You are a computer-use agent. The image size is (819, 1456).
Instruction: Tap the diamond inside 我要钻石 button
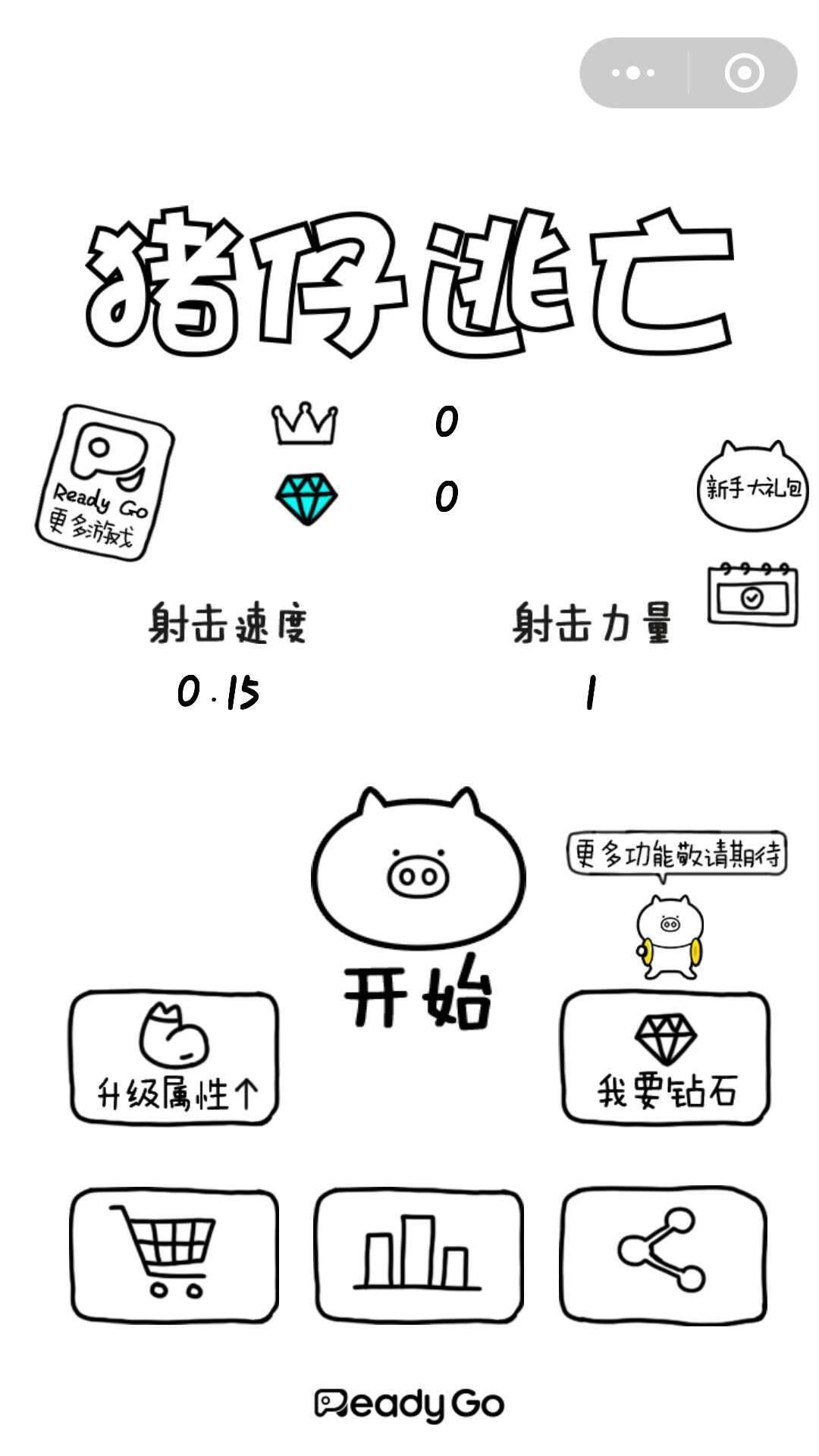666,1039
